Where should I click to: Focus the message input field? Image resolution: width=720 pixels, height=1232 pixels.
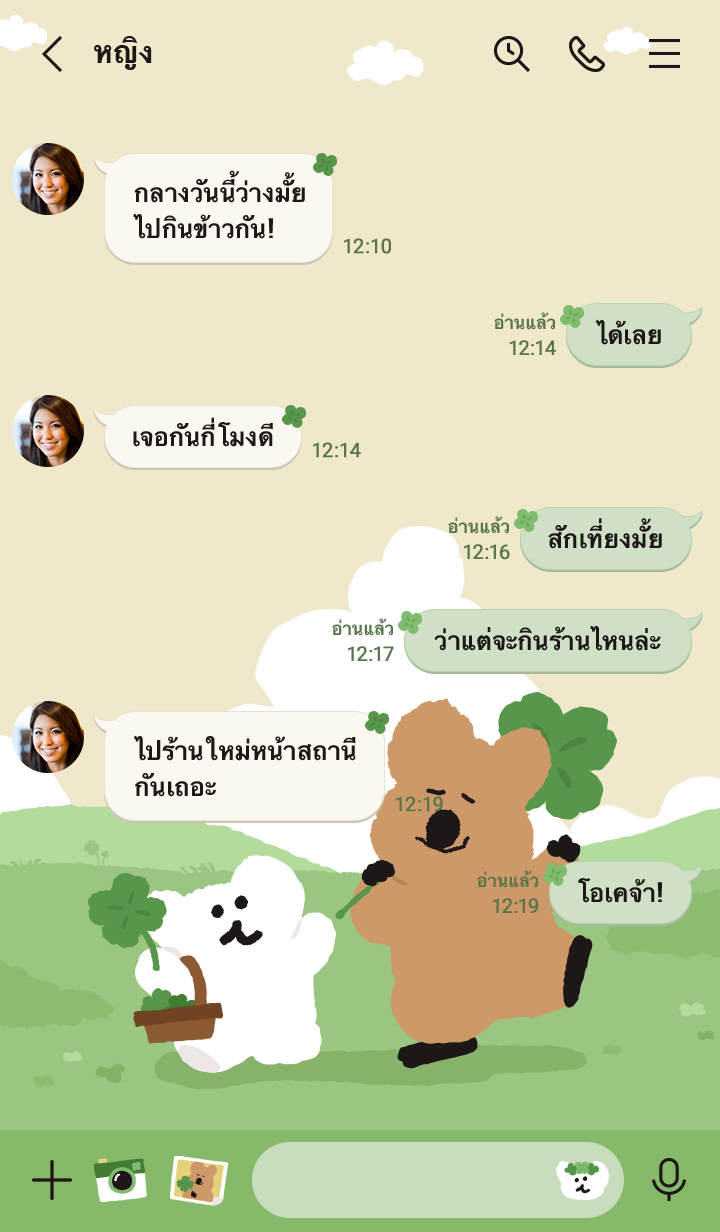(400, 1180)
